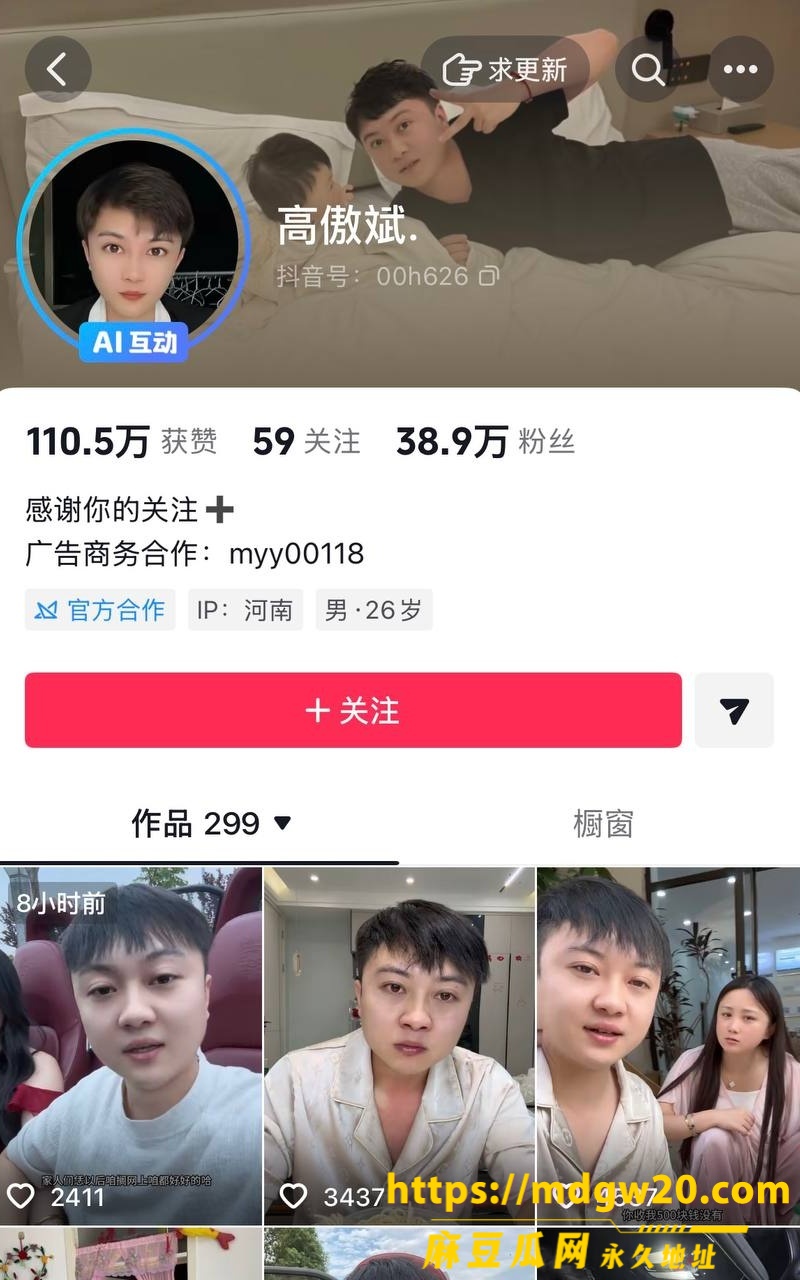Tap the 求更新 request-update button
This screenshot has width=800, height=1280.
505,69
